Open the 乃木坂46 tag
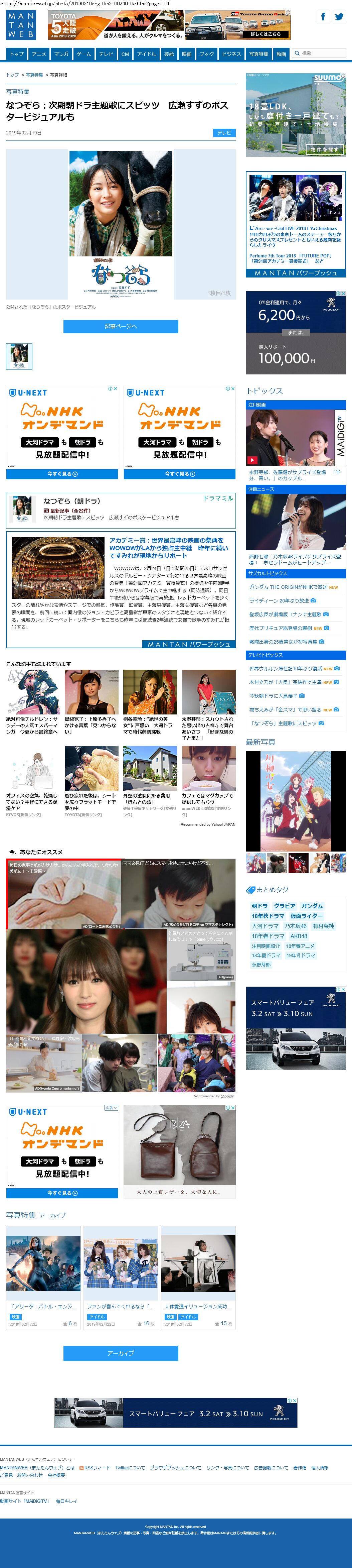 point(296,926)
